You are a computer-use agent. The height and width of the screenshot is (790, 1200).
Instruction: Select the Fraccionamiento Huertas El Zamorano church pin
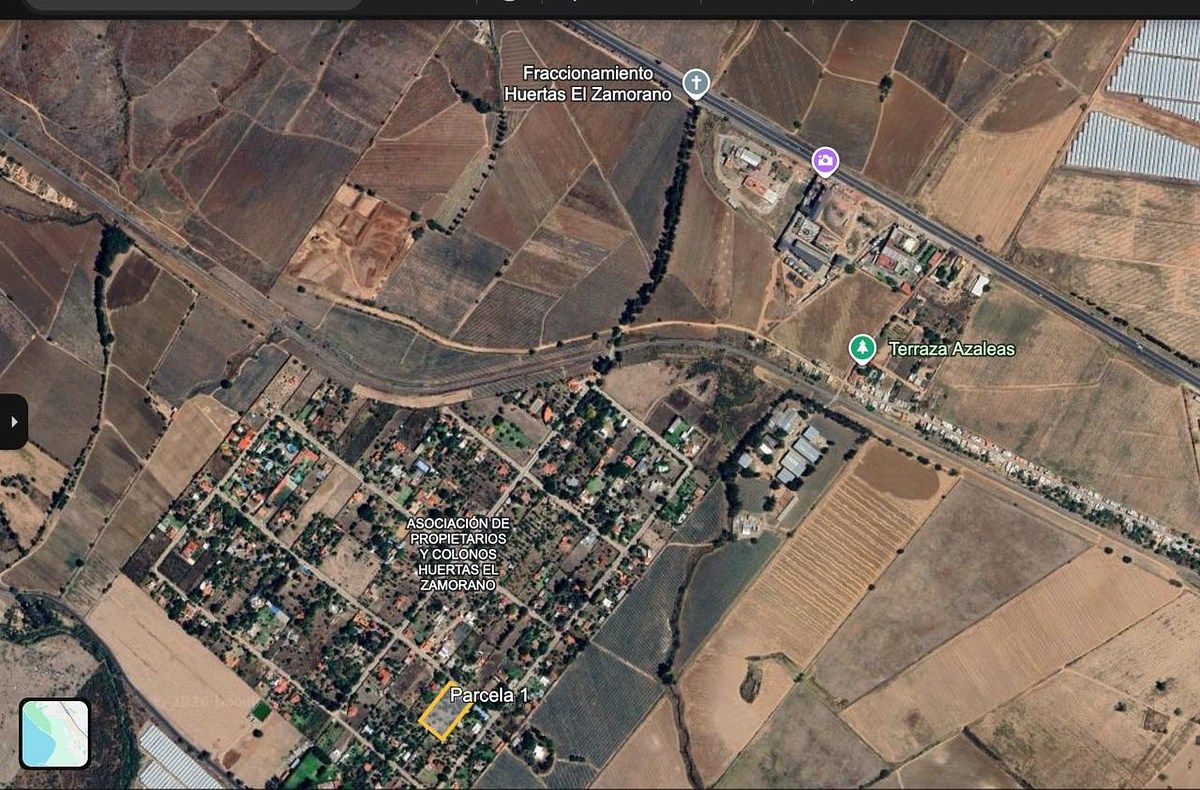coord(696,83)
